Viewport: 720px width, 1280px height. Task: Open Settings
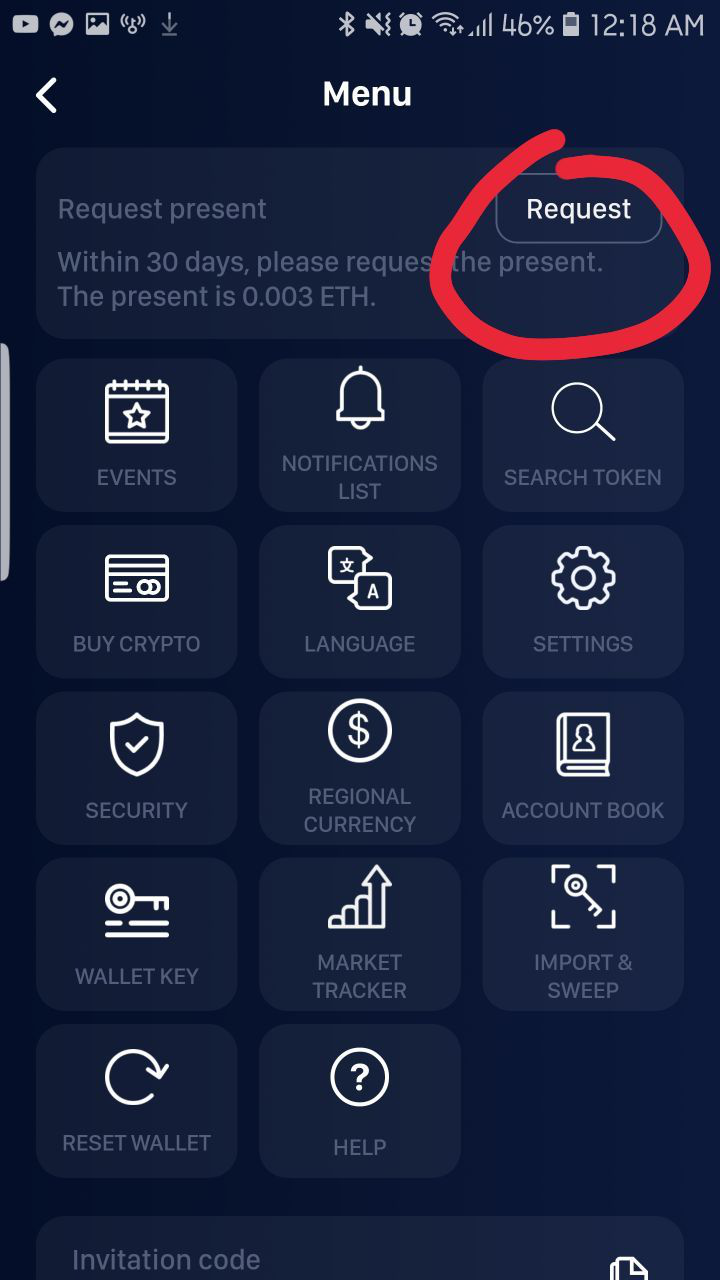tap(583, 601)
